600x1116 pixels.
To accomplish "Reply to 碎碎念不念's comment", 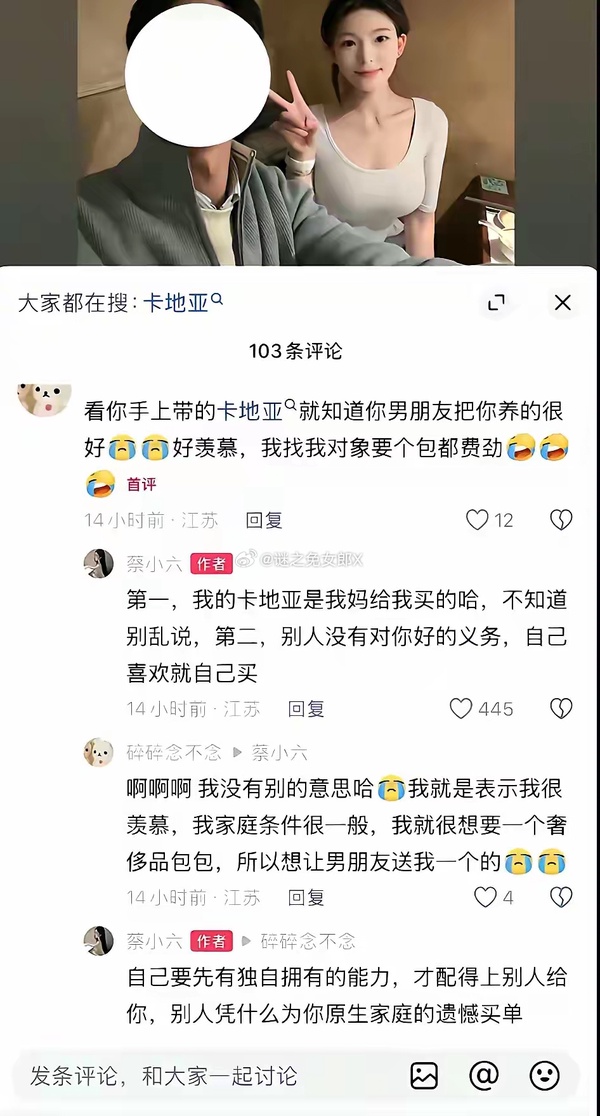I will point(306,897).
